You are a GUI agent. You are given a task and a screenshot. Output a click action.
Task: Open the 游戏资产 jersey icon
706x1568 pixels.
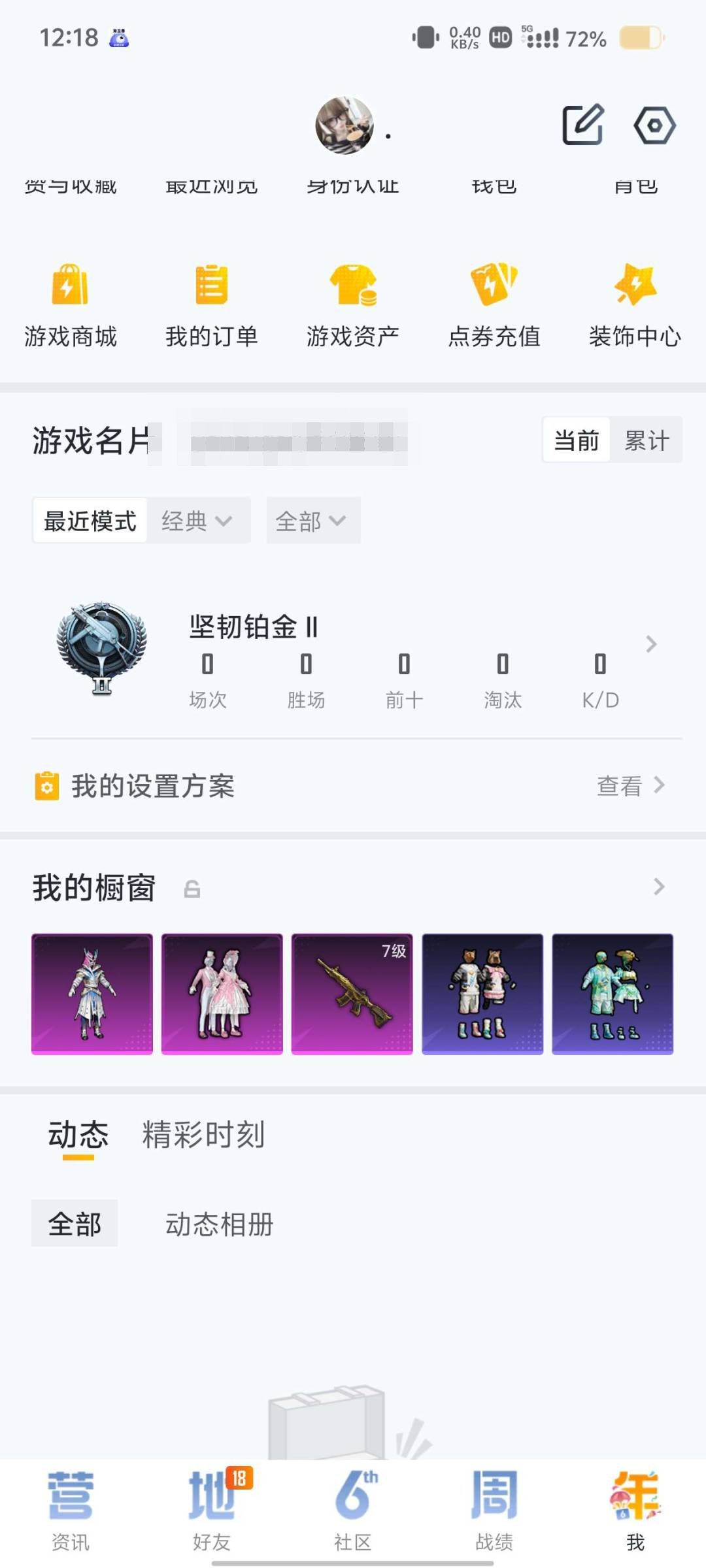[x=353, y=286]
